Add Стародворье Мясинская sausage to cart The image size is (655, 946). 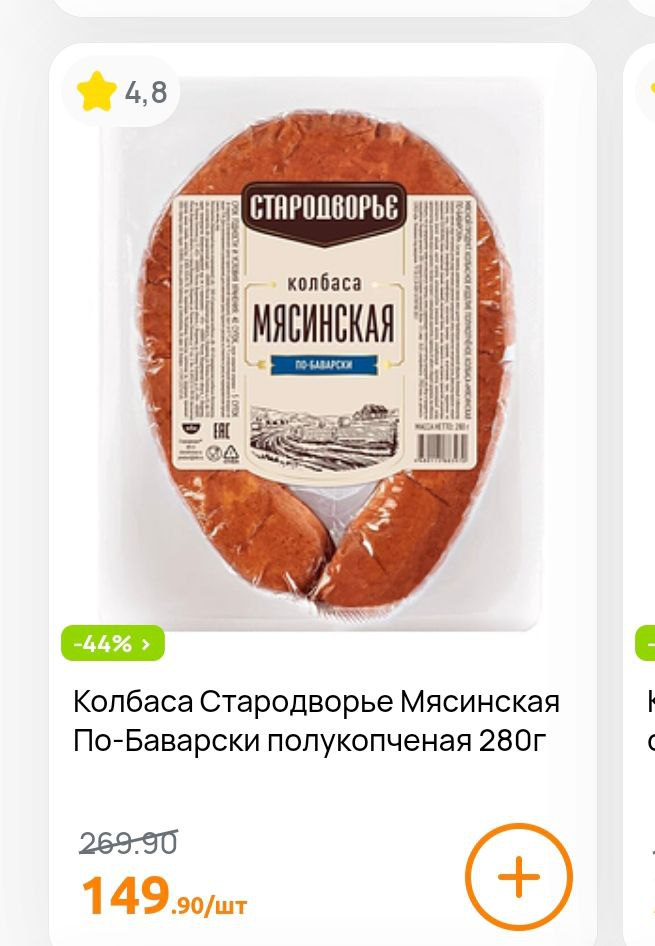click(518, 877)
